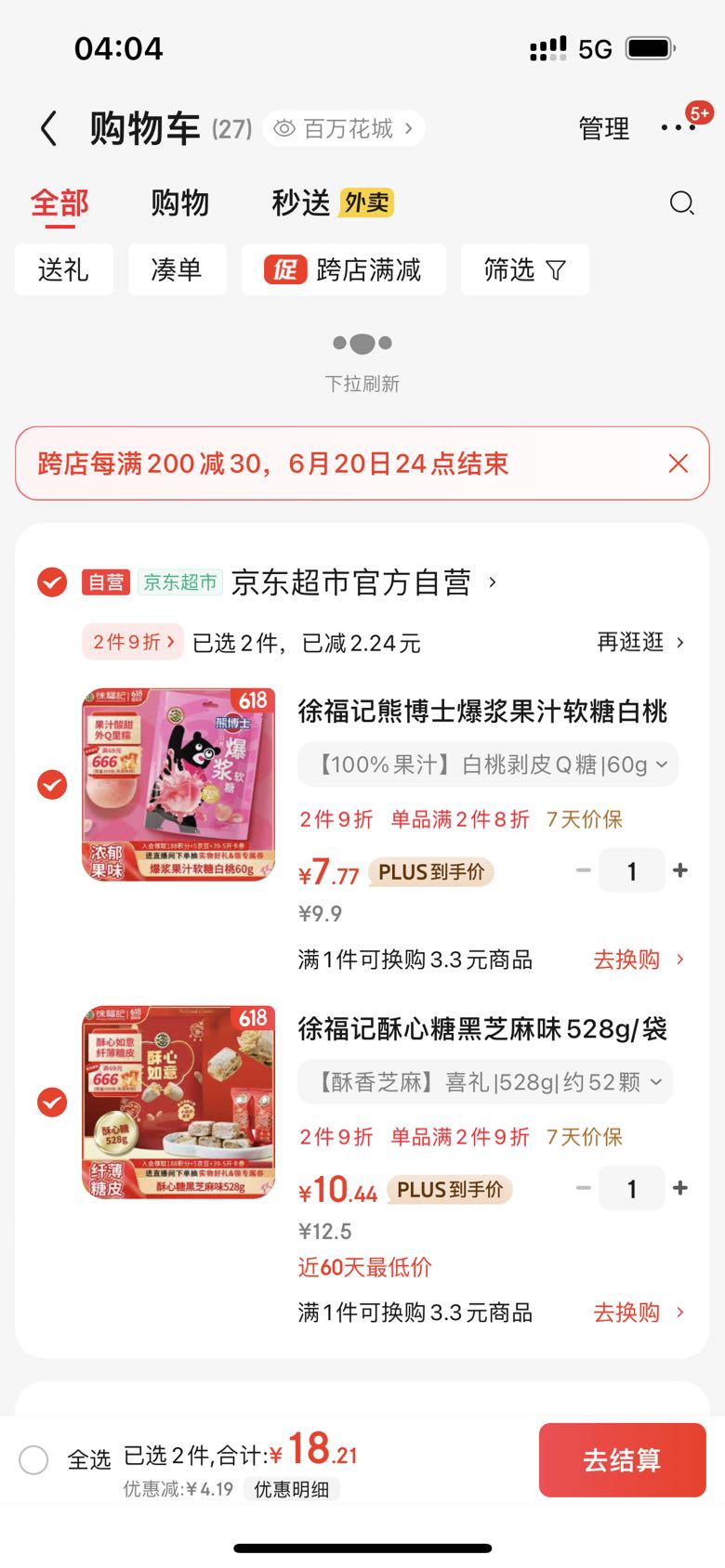
Task: Switch to the 秒送 外卖 tab
Action: 332,203
